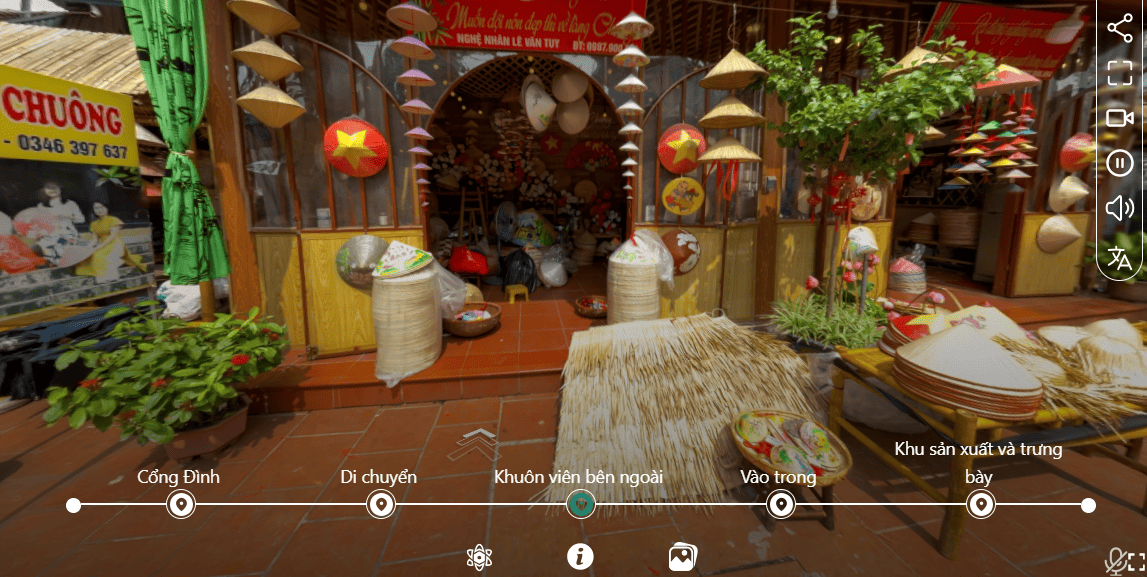
Task: Change language with the translate icon
Action: [1120, 258]
